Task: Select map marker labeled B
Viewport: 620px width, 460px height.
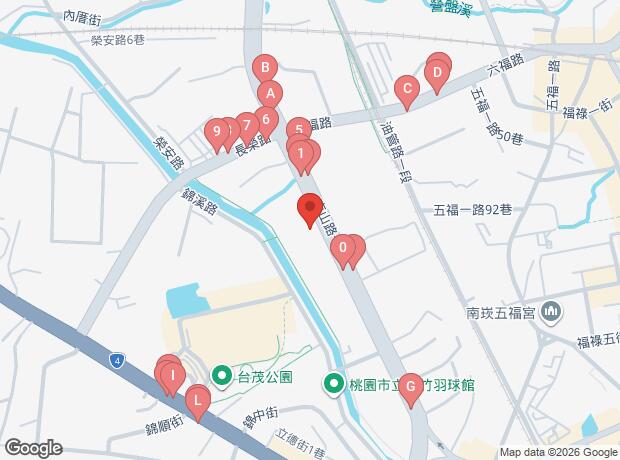Action: pos(265,69)
